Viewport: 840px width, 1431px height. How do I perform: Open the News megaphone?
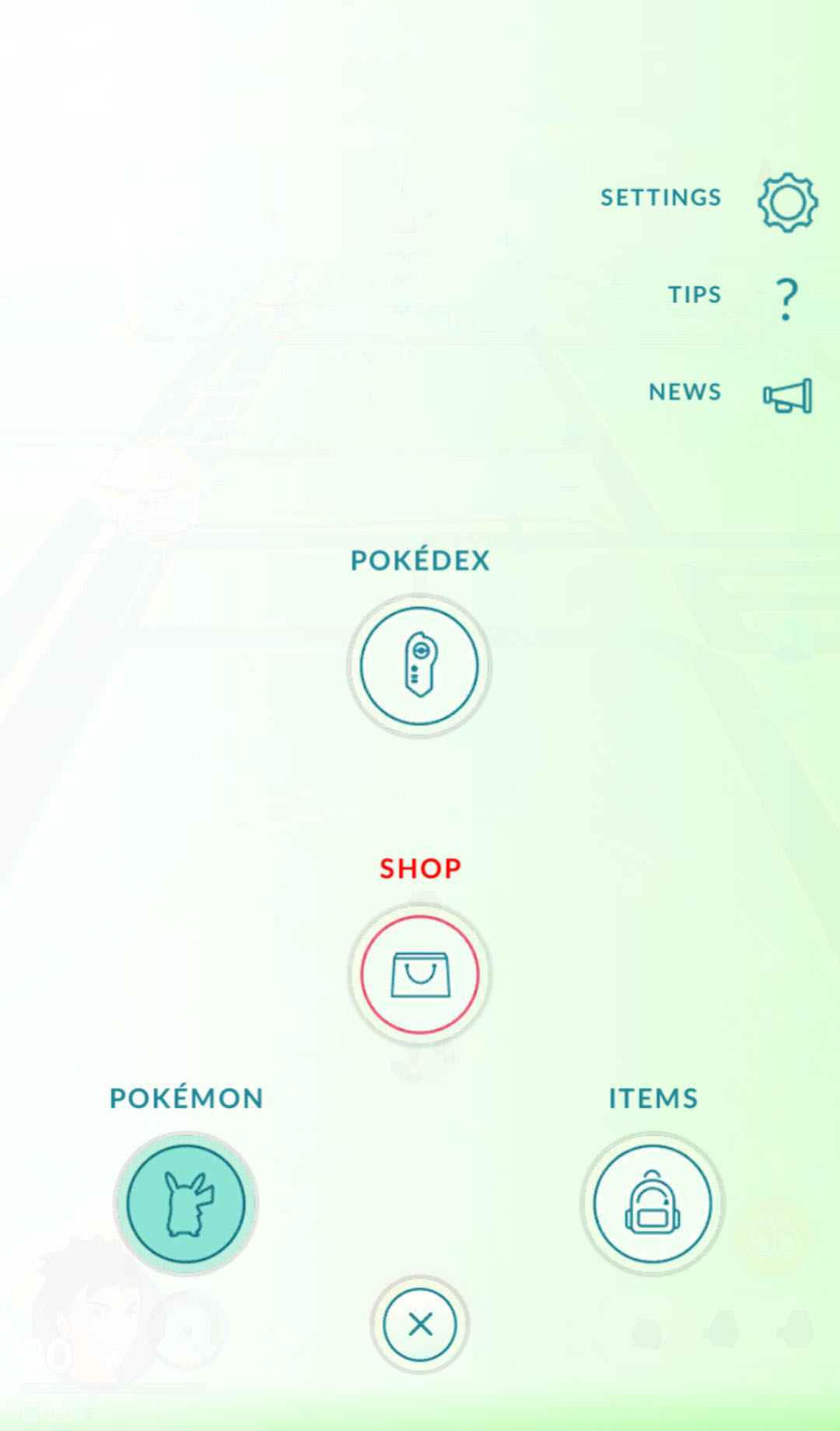click(x=787, y=395)
